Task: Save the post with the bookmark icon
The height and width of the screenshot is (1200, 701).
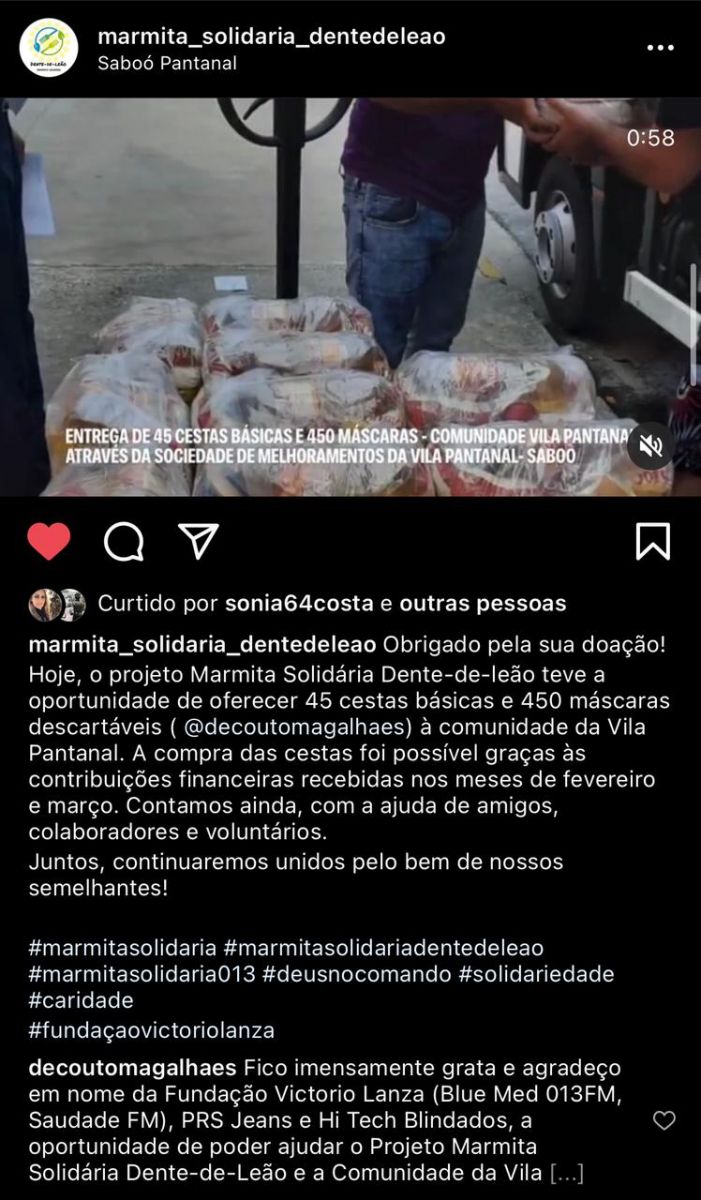Action: tap(652, 541)
